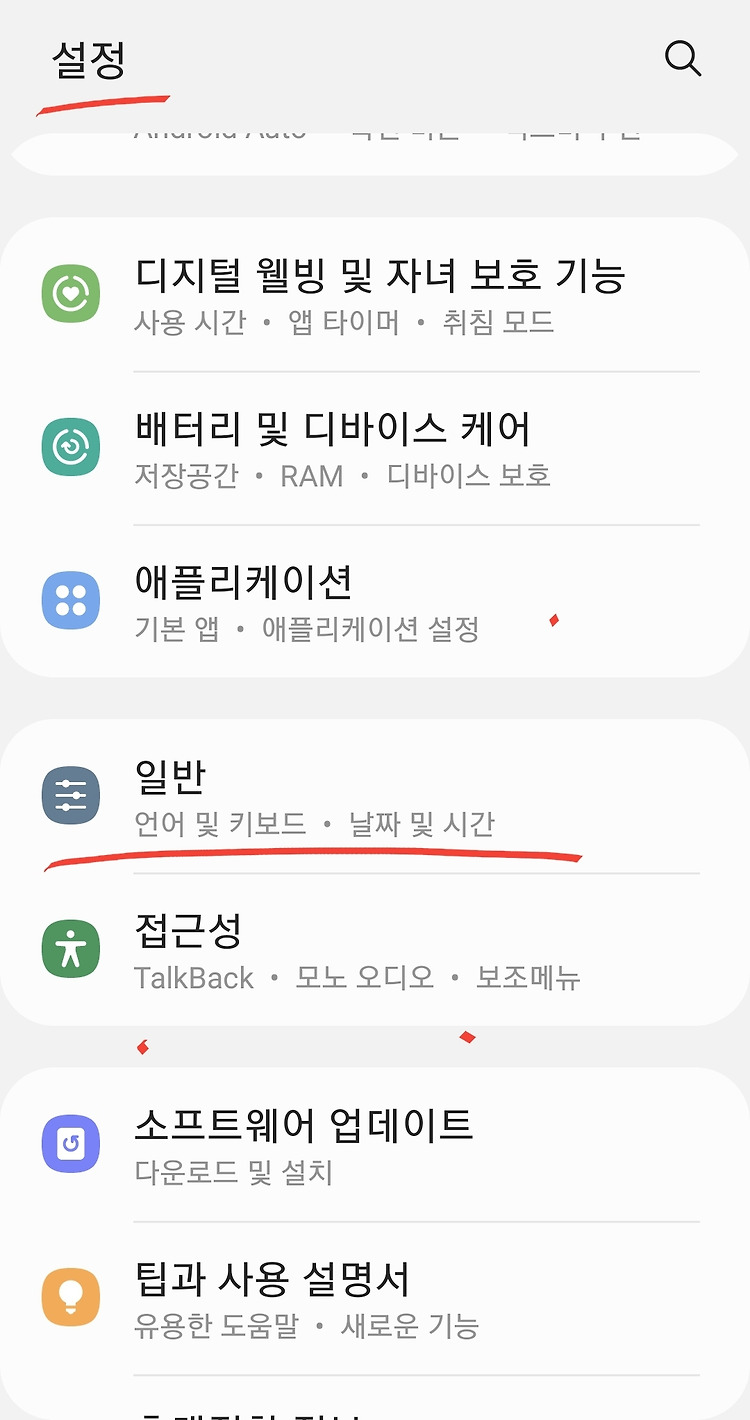
Task: Open 디지털 웰빙 및 자녀 보호 기능
Action: pos(375,295)
